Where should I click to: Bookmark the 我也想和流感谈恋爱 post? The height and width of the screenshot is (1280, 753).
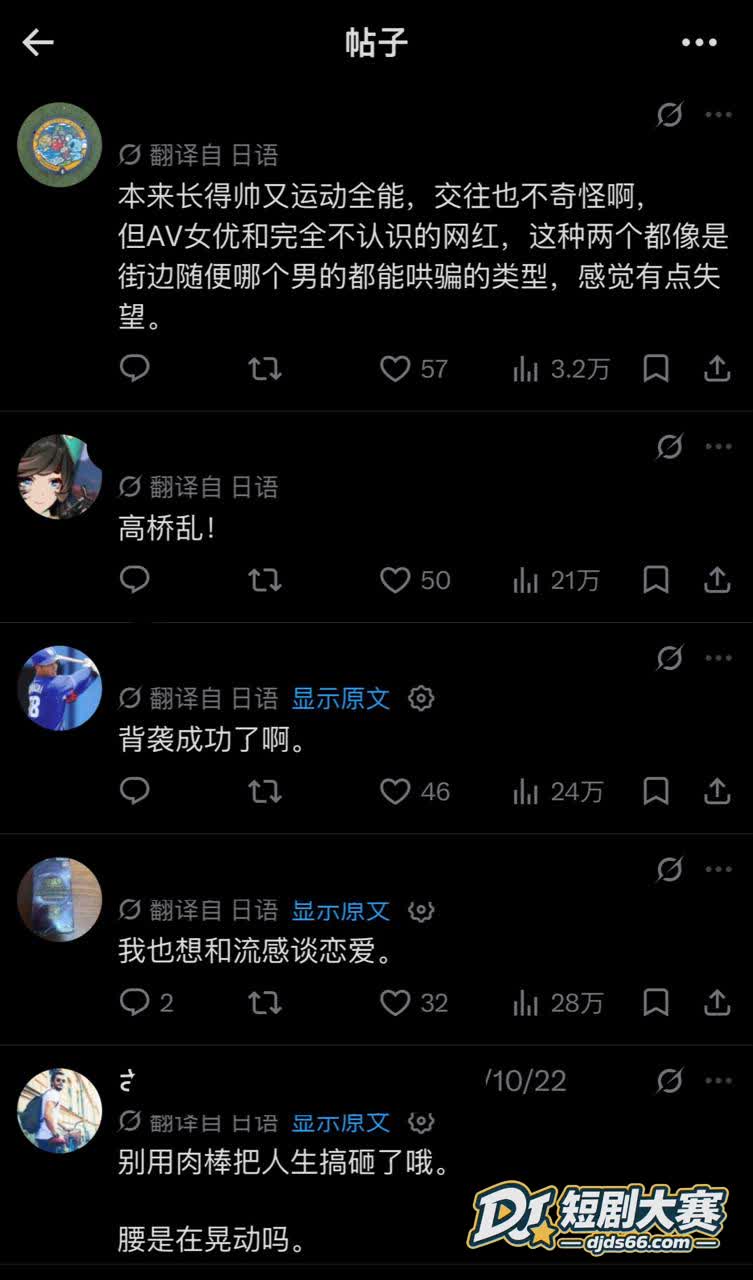(656, 1002)
